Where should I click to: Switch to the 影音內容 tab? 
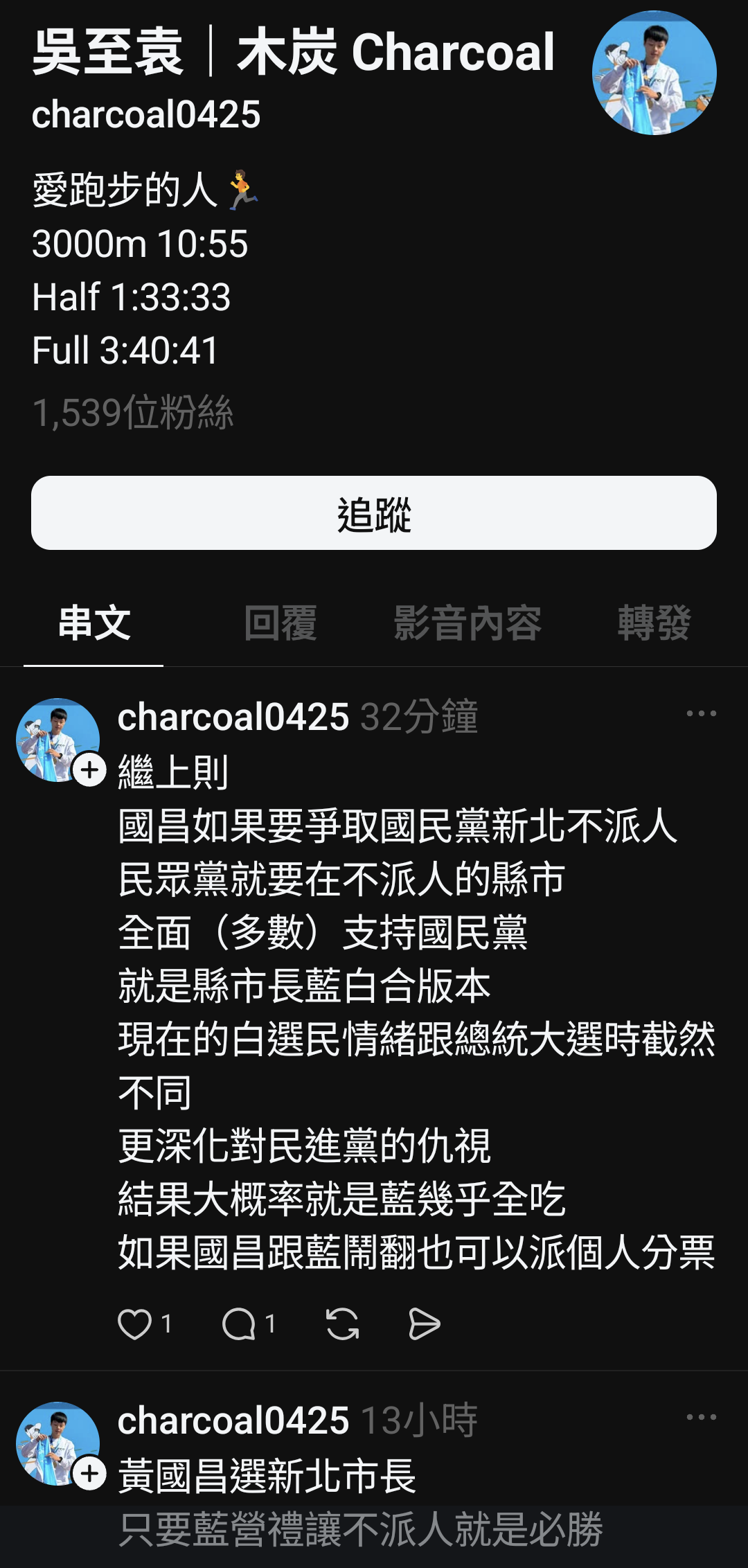(x=467, y=623)
